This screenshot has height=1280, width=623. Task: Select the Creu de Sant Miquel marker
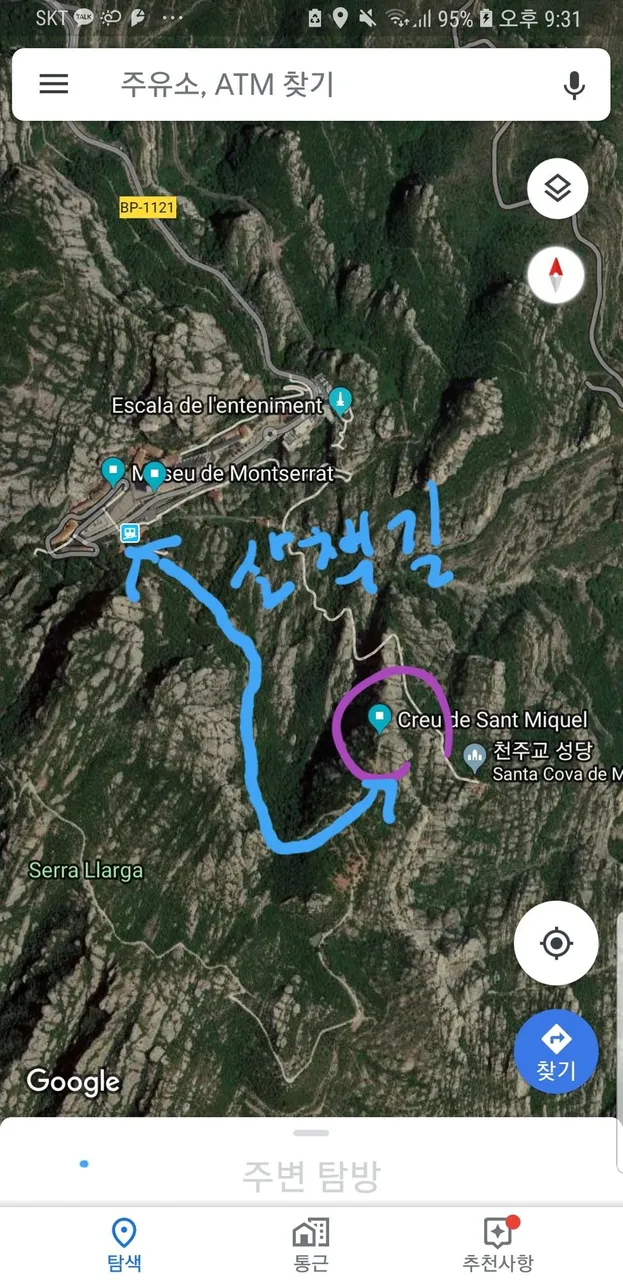pyautogui.click(x=379, y=717)
